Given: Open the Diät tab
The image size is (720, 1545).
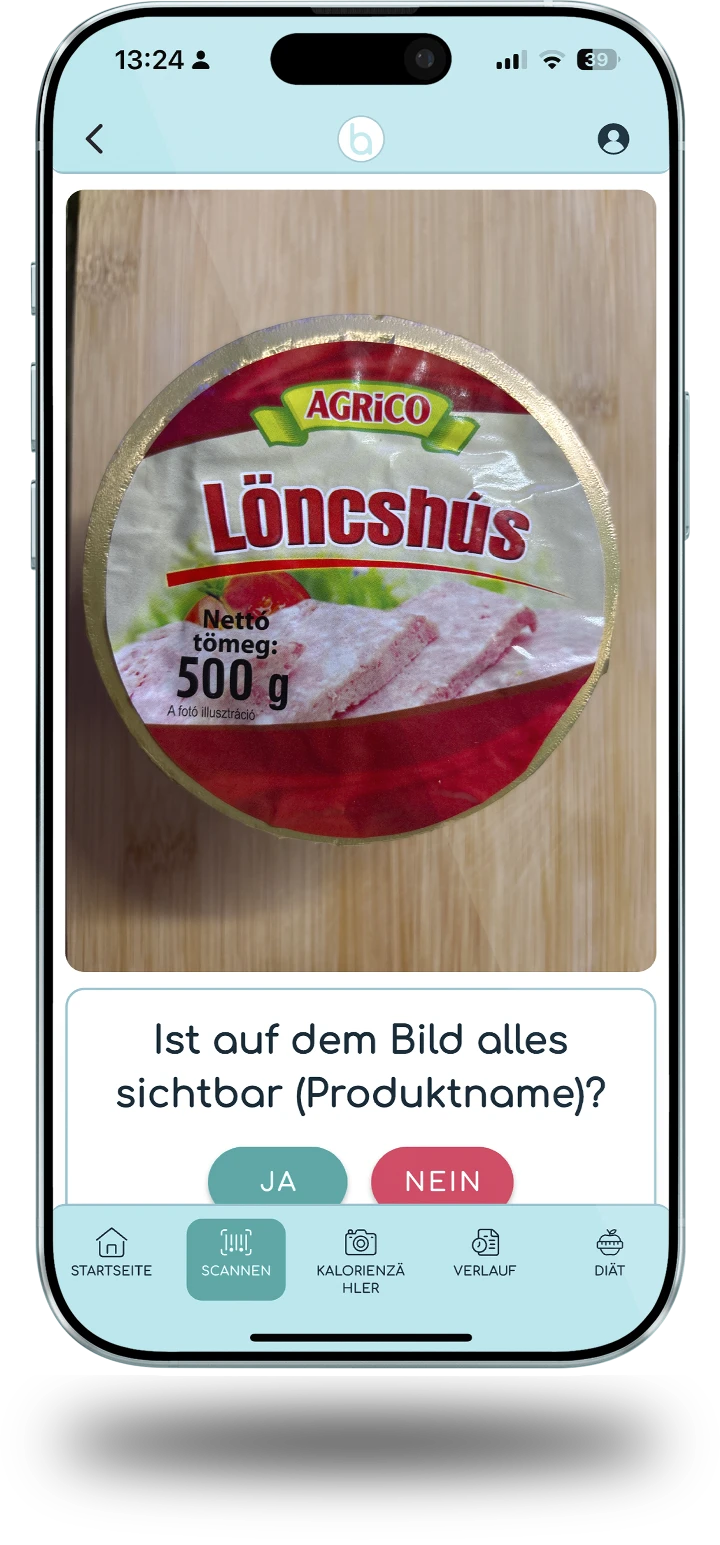Looking at the screenshot, I should (609, 1254).
